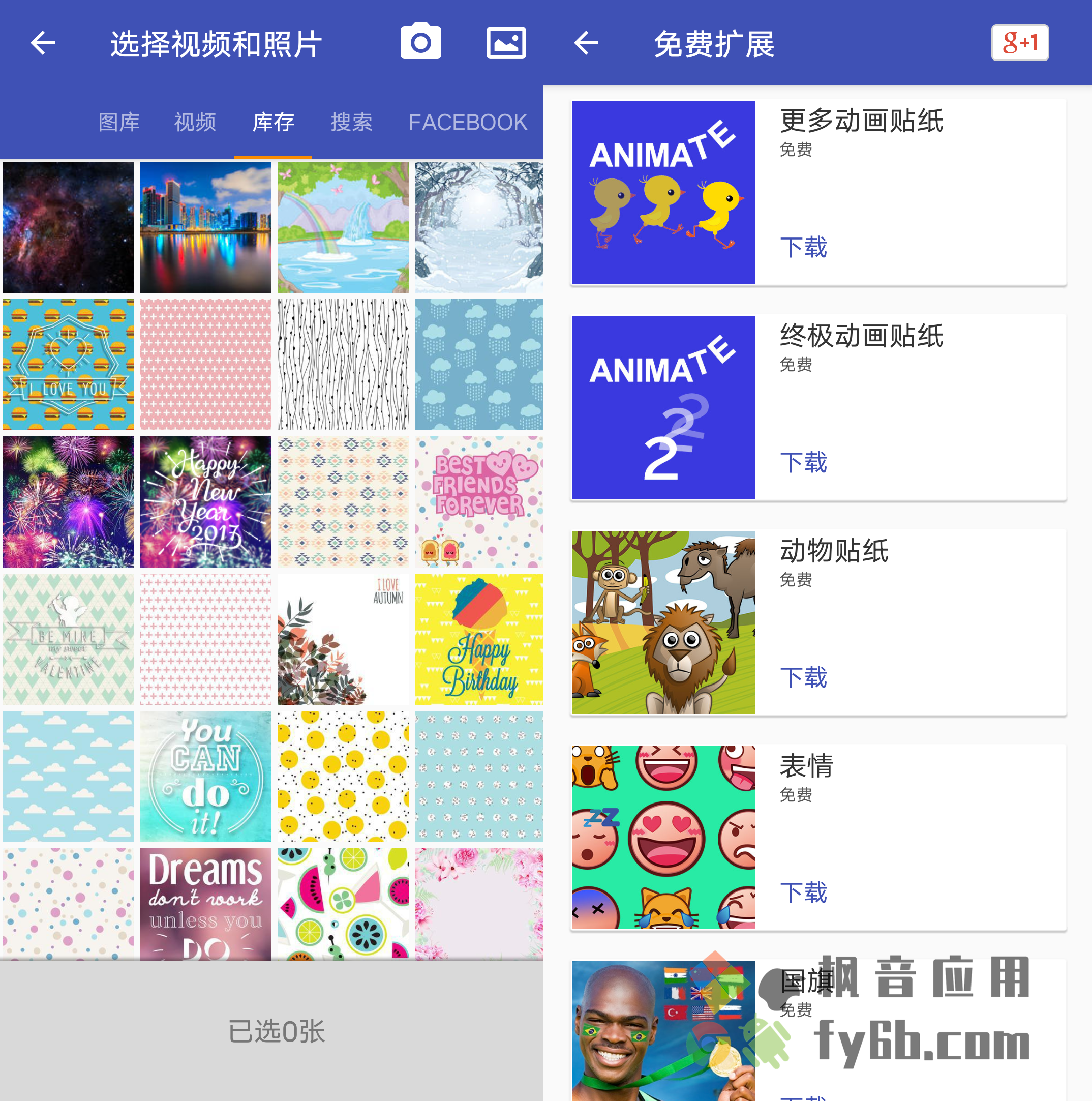Download the 表情 sticker pack

[x=803, y=892]
